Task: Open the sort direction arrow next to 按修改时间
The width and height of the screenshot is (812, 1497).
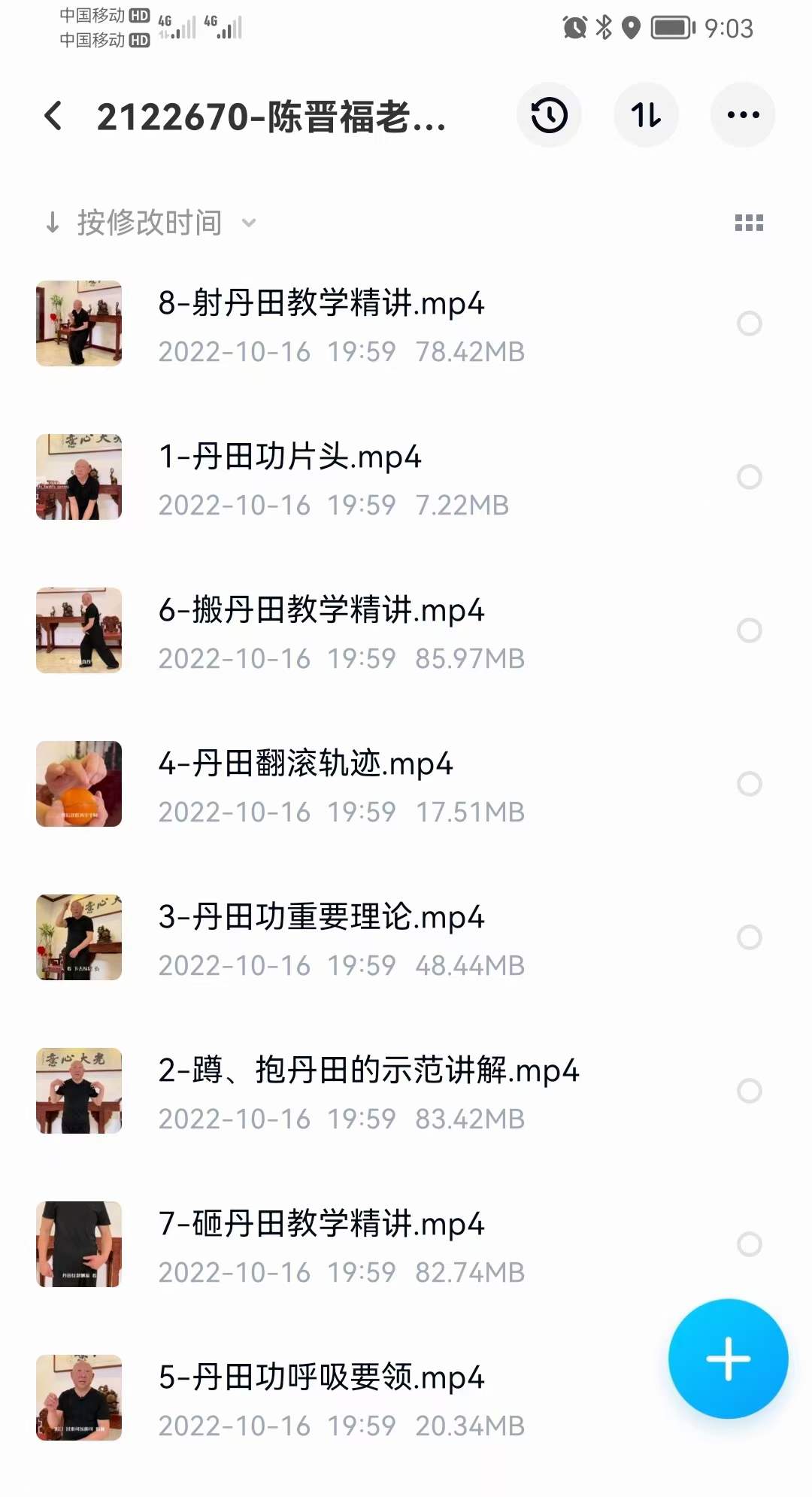Action: [53, 222]
